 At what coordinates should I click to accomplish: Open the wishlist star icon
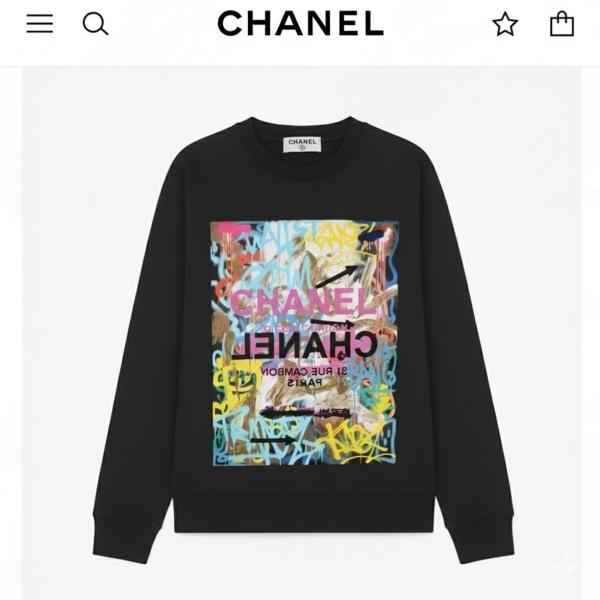point(505,24)
